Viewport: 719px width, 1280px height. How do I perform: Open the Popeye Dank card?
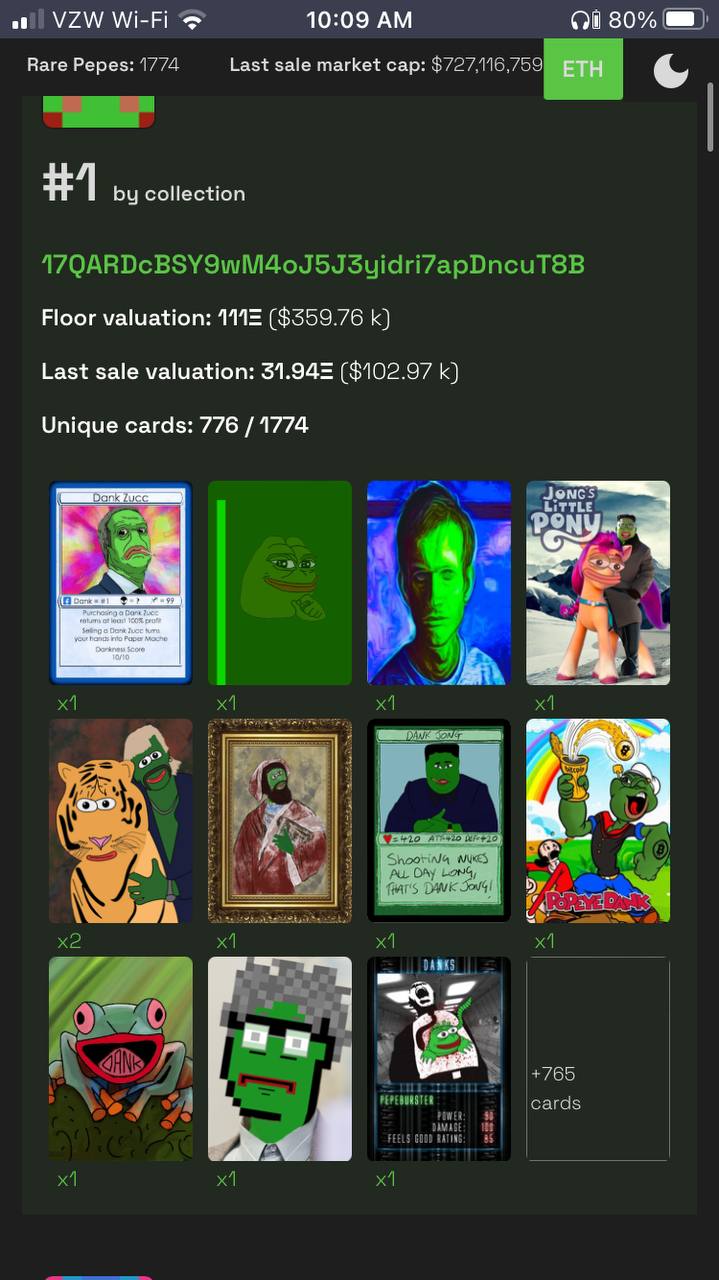tap(598, 820)
